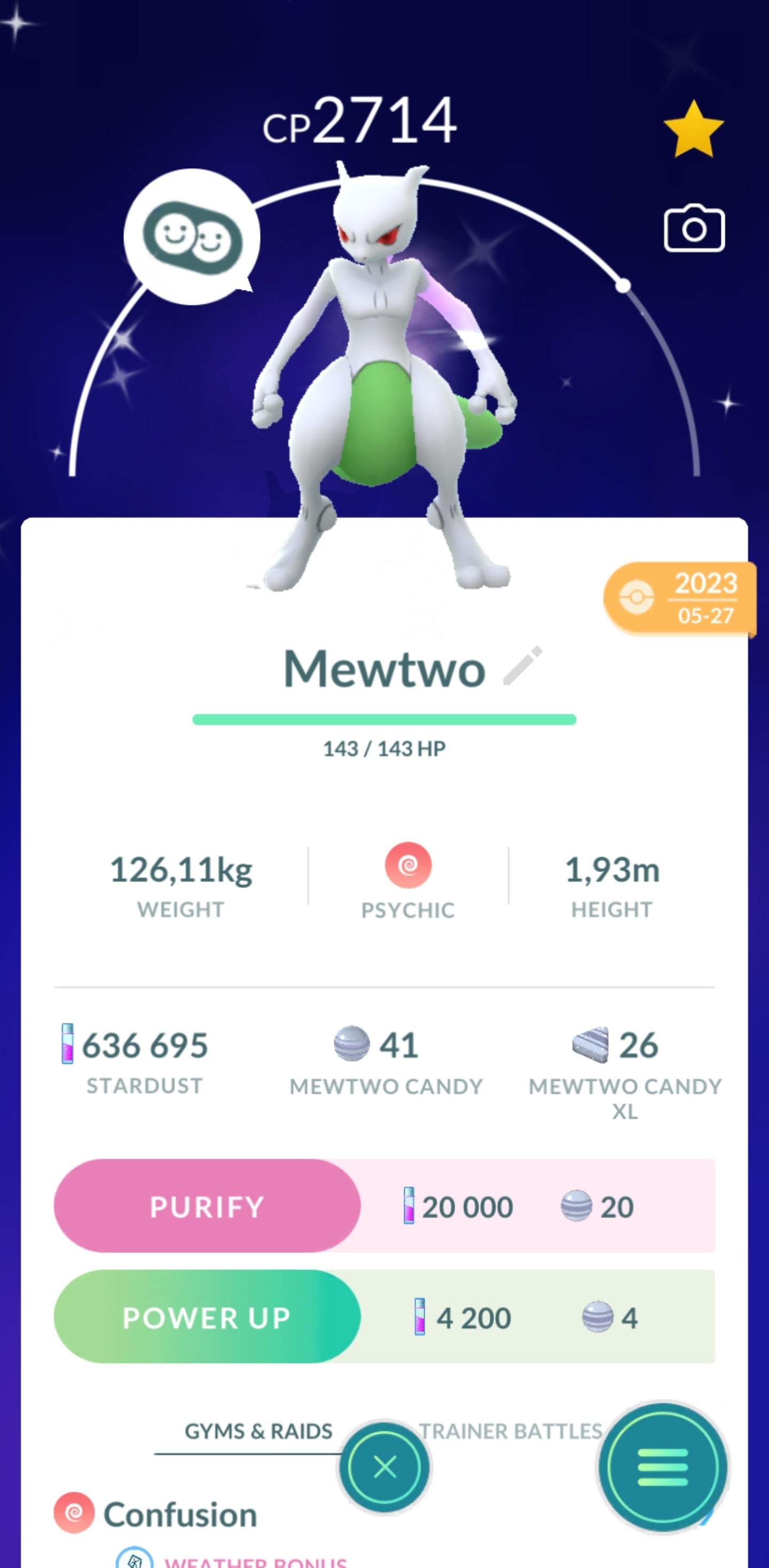Switch to the Gyms & Raids tab
Screen dimensions: 769x1568
click(258, 1432)
